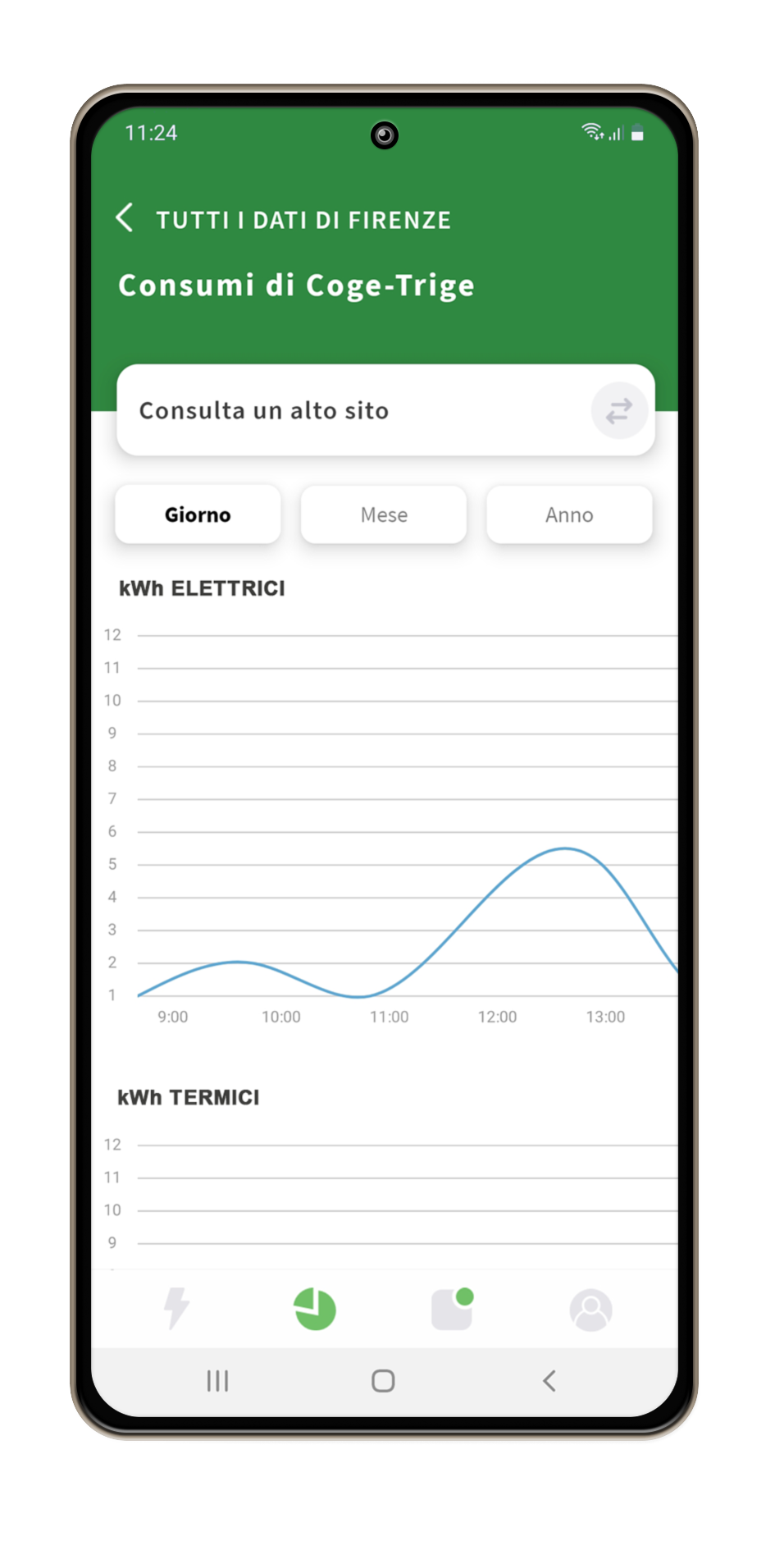
Task: Tap the swap arrows to change site
Action: coord(619,410)
